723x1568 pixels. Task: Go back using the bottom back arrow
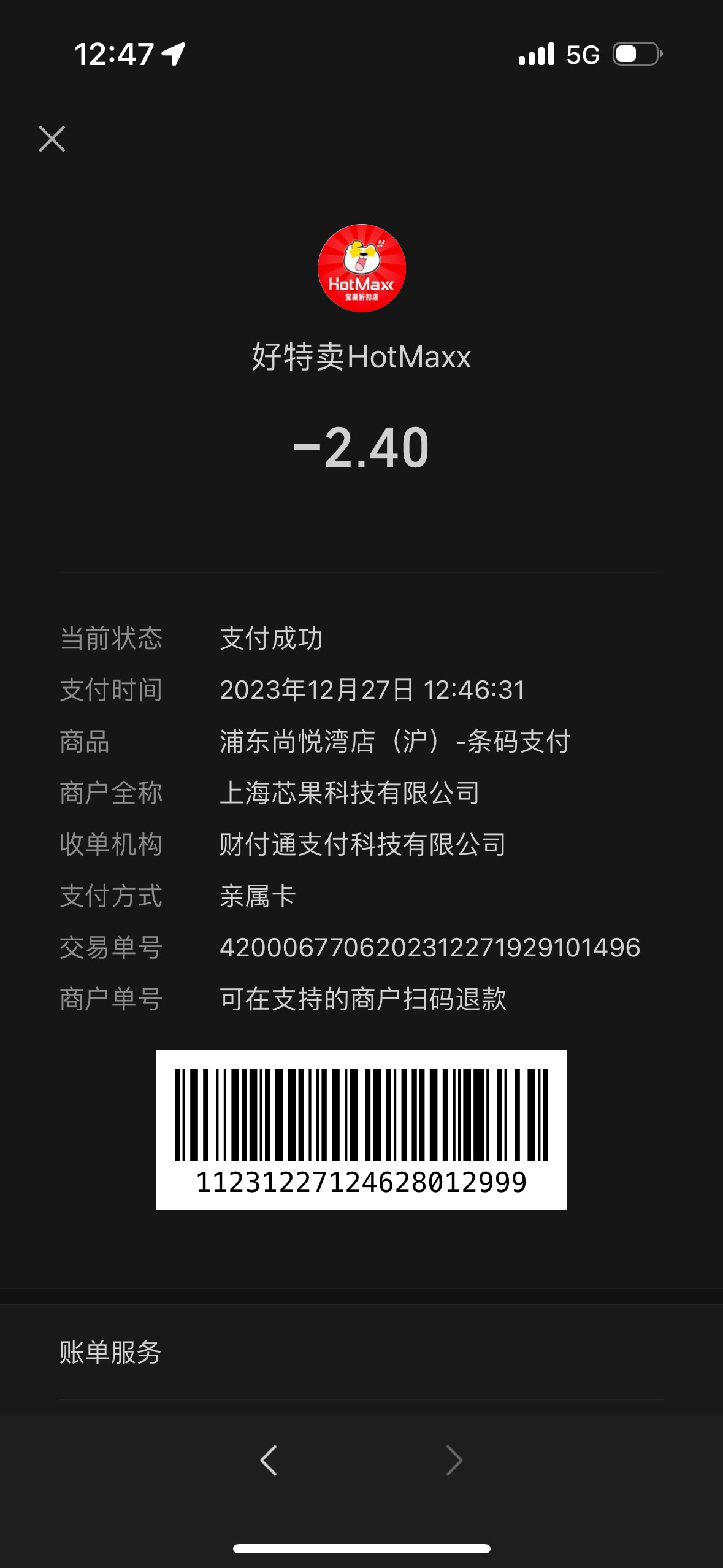[x=269, y=1460]
